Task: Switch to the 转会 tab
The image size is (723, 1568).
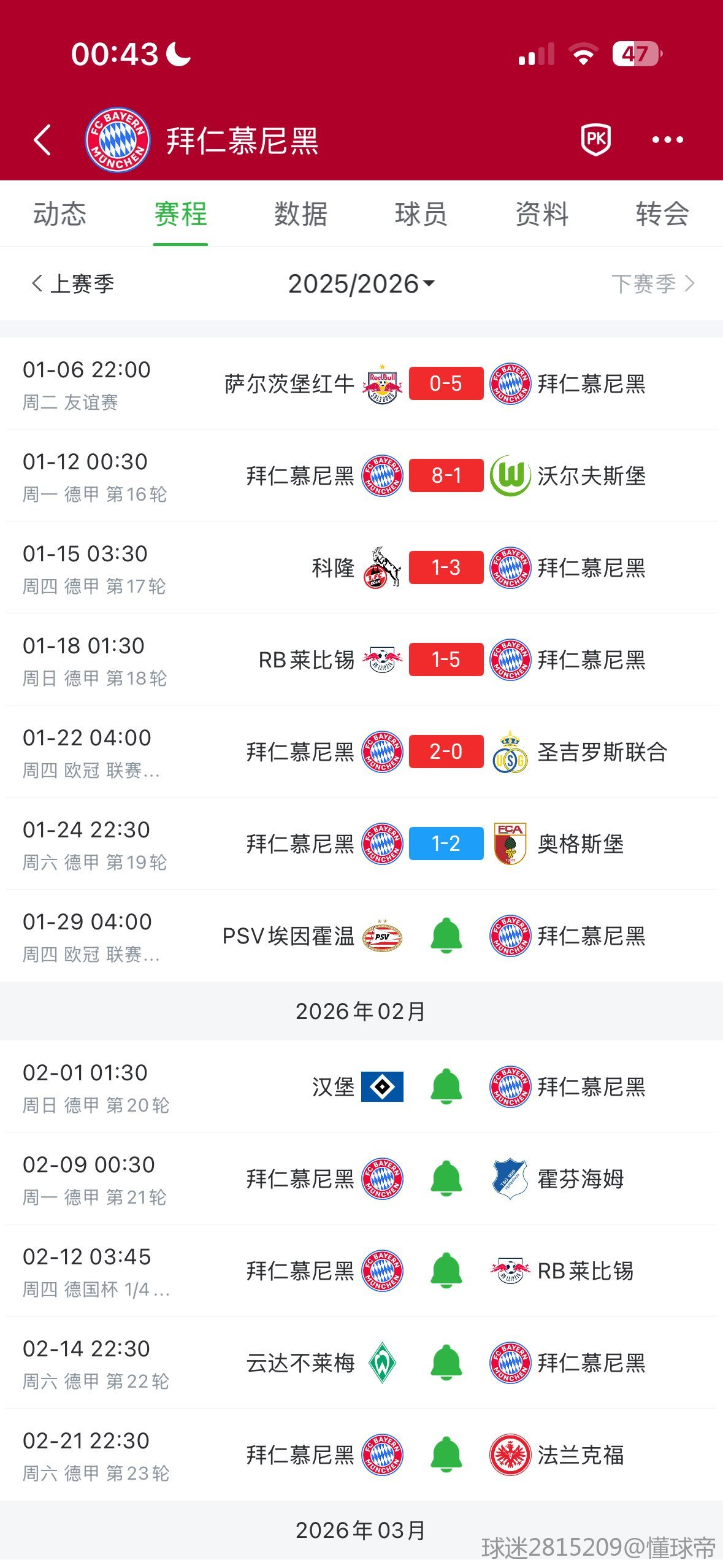Action: pyautogui.click(x=662, y=214)
